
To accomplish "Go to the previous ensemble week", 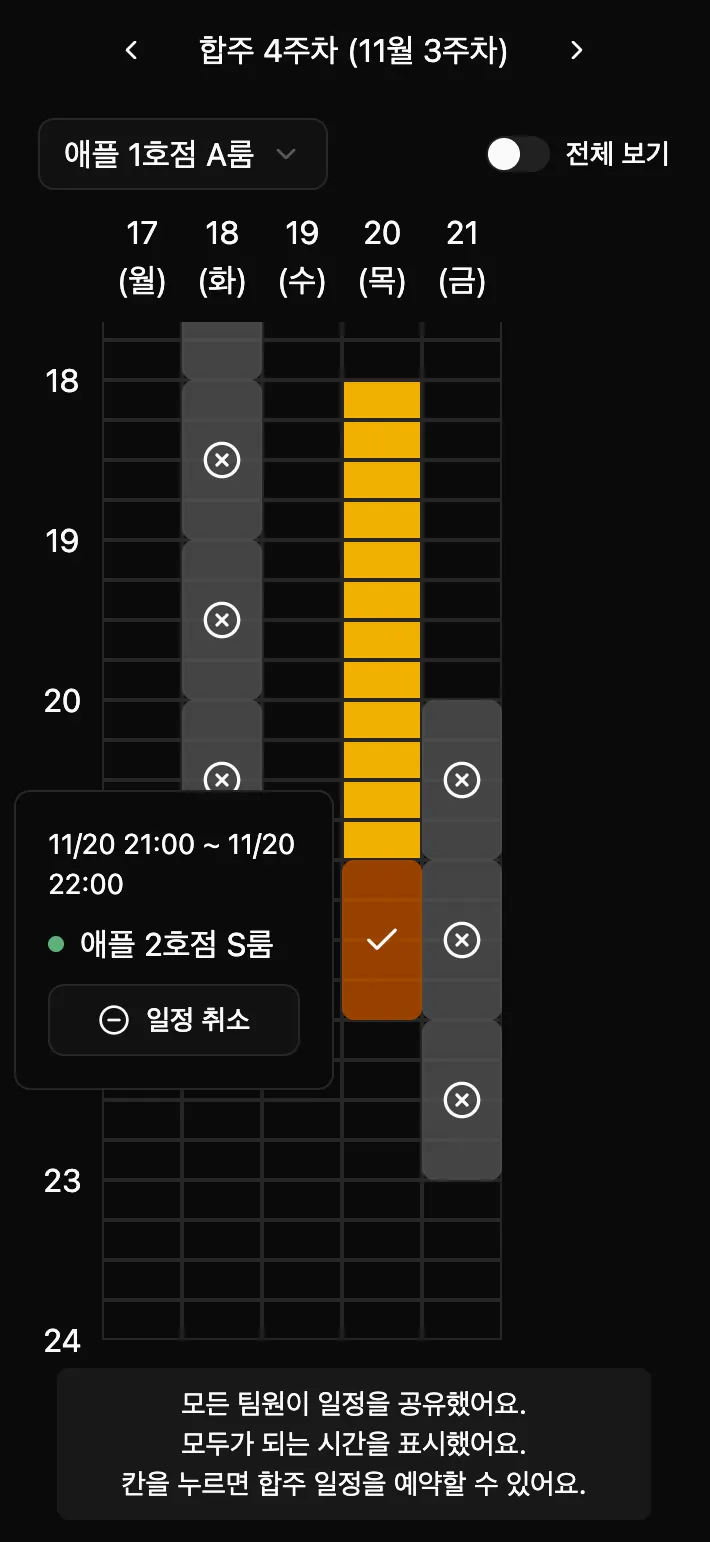I will click(x=131, y=51).
